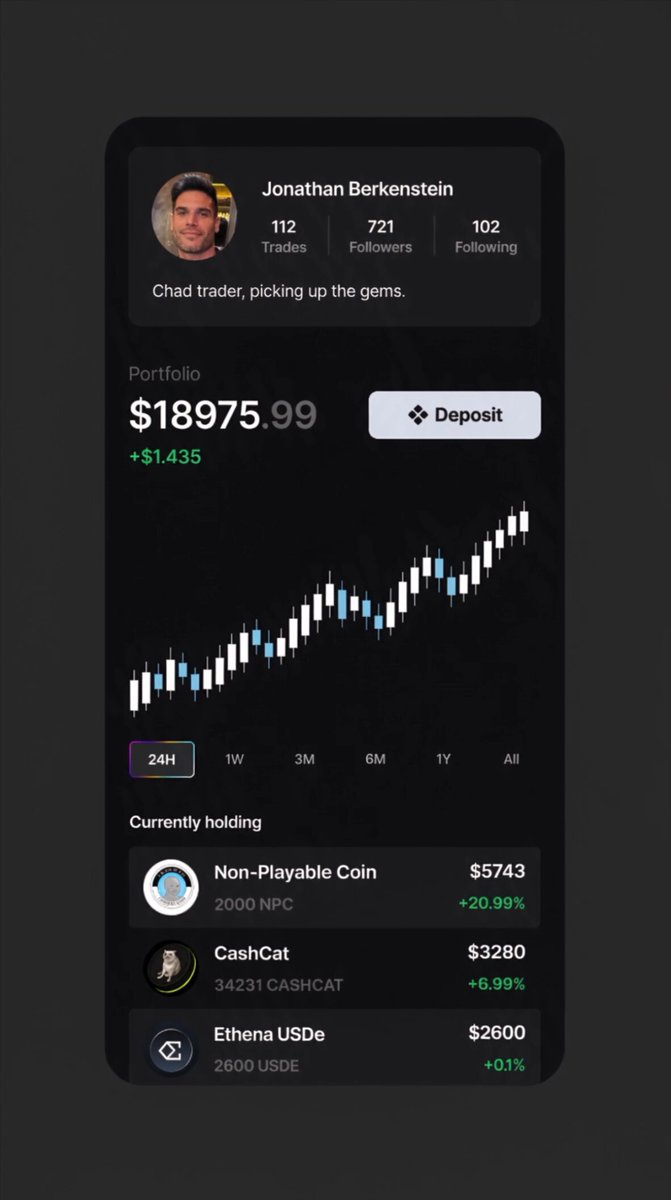This screenshot has width=671, height=1200.
Task: Switch chart to 3M range
Action: click(304, 759)
